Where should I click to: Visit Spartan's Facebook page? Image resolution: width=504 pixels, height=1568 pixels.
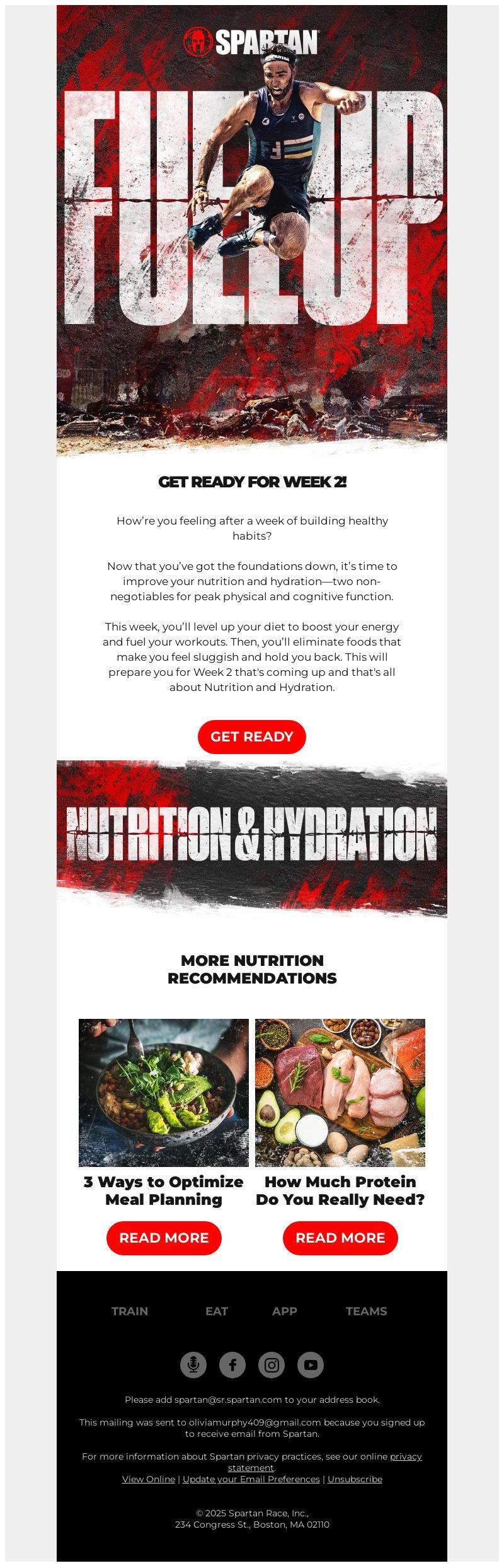tap(232, 1364)
